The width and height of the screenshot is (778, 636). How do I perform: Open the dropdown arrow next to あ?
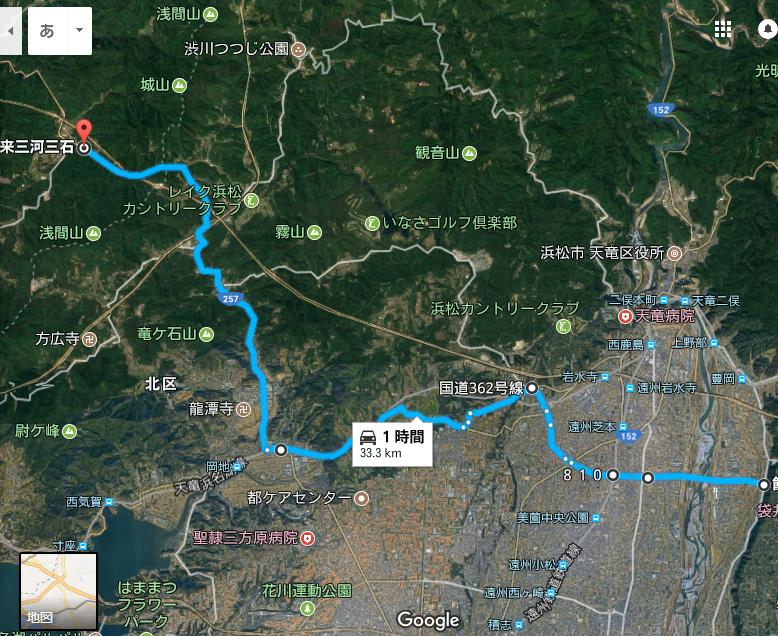click(x=79, y=30)
